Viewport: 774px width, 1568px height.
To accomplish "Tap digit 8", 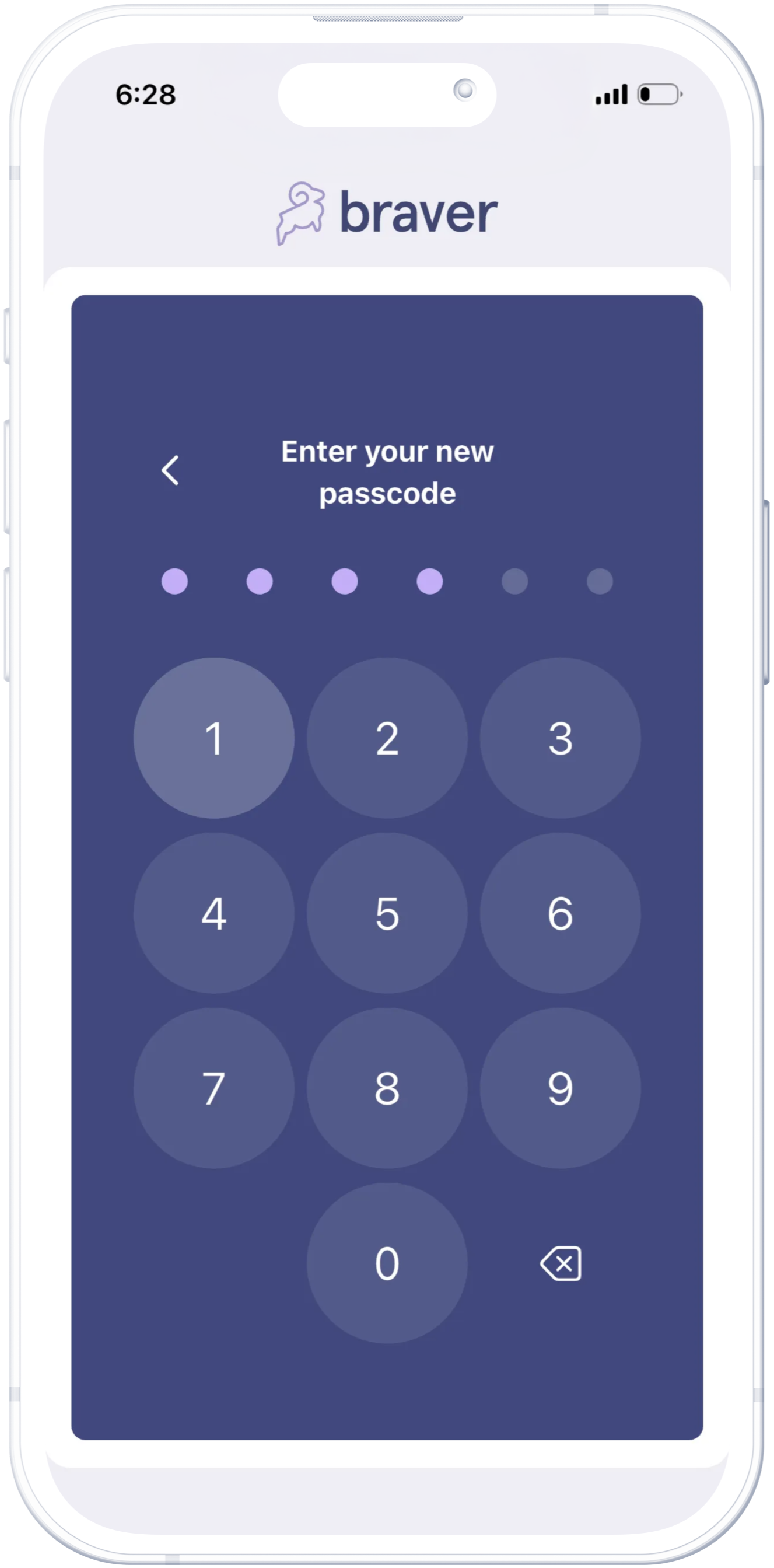I will tap(387, 1088).
